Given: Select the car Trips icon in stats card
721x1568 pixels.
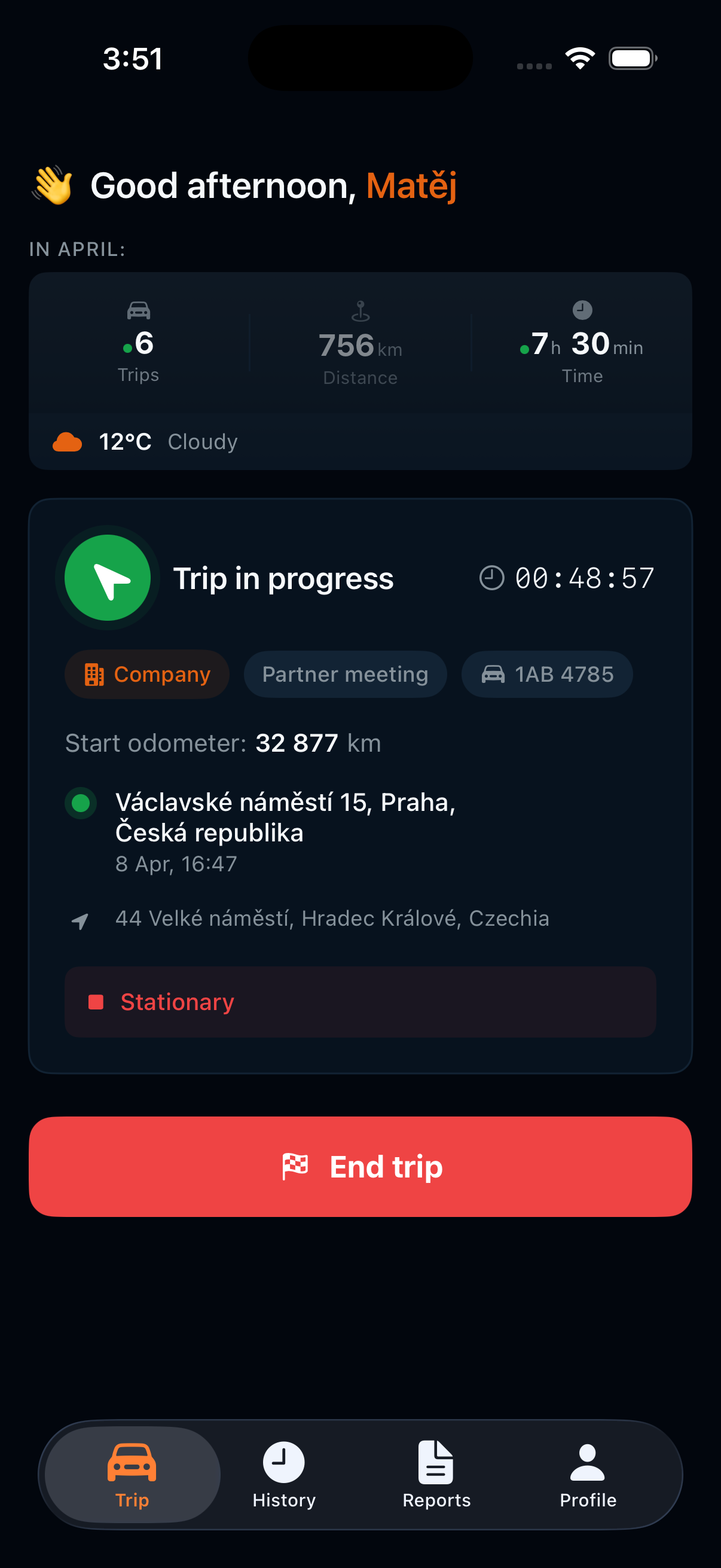Looking at the screenshot, I should click(x=138, y=309).
